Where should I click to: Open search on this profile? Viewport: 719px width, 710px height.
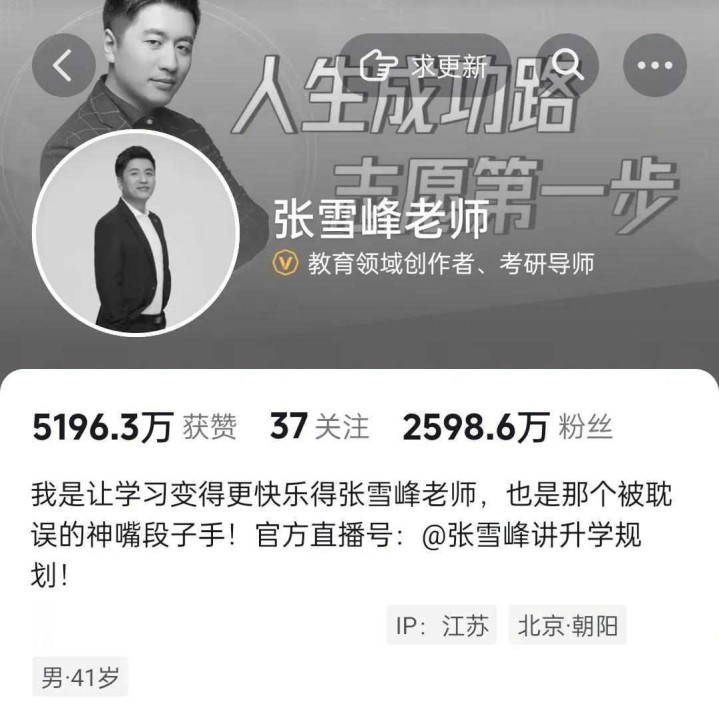[569, 66]
